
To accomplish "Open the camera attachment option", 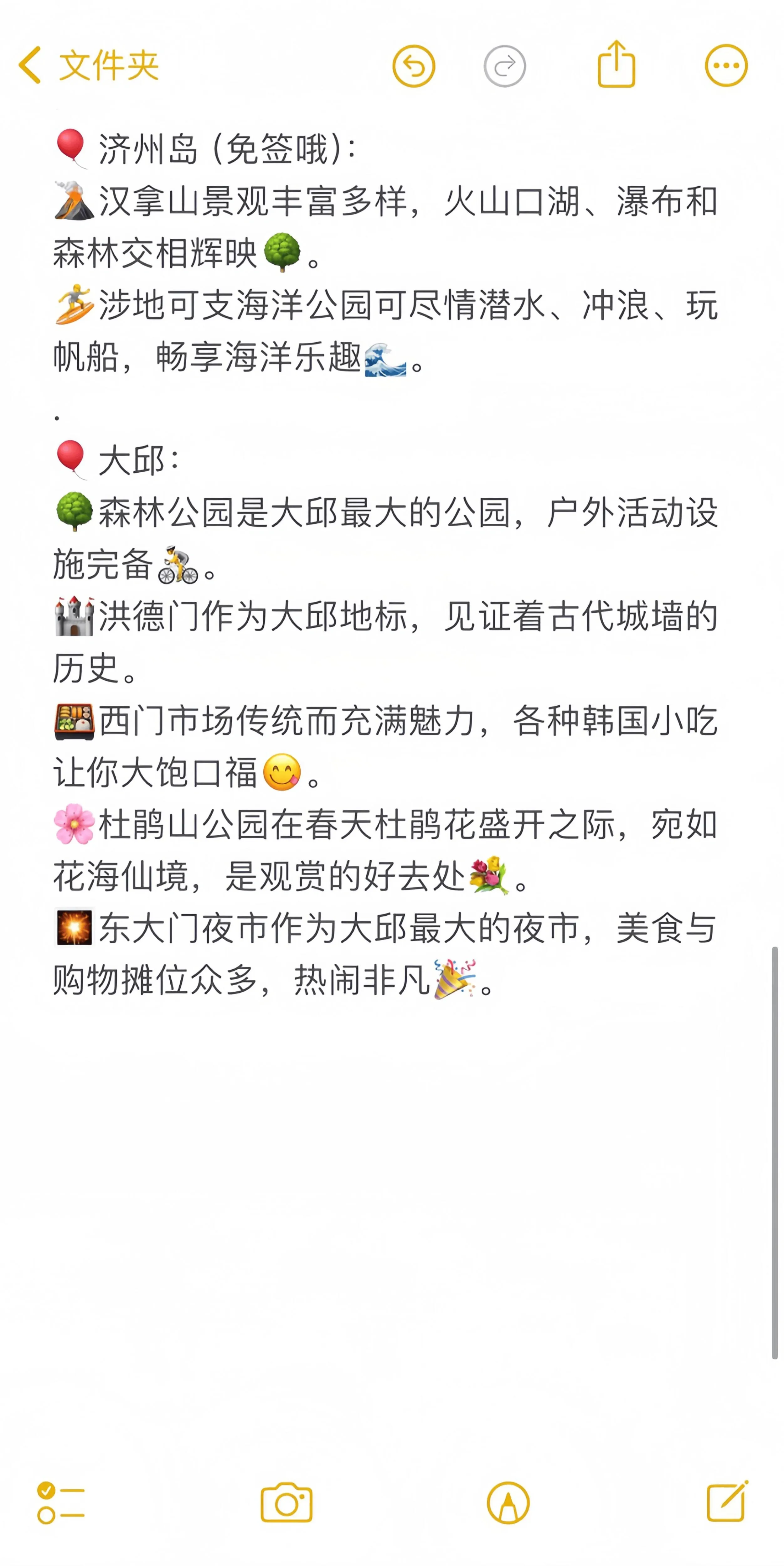I will [x=286, y=1503].
